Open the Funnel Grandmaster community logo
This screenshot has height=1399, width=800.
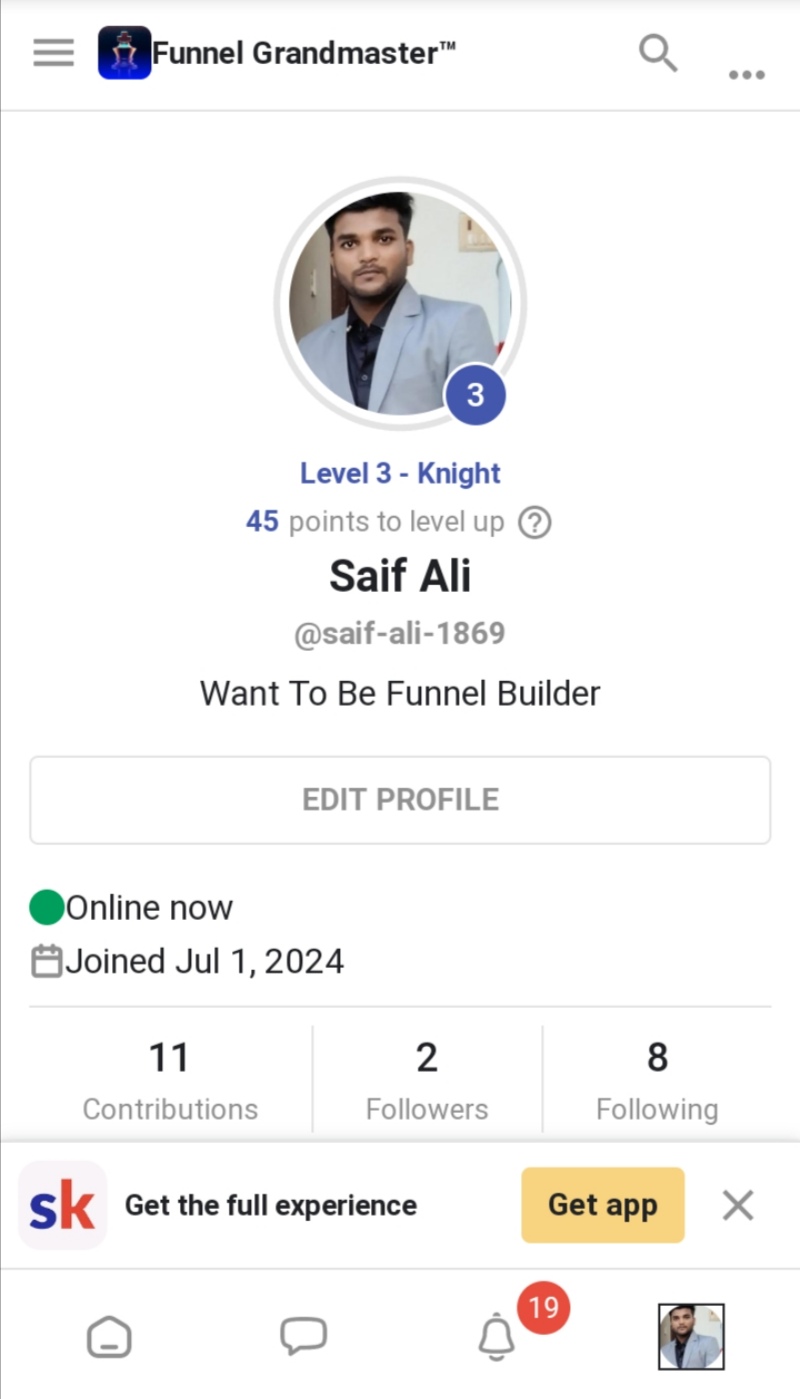click(124, 53)
